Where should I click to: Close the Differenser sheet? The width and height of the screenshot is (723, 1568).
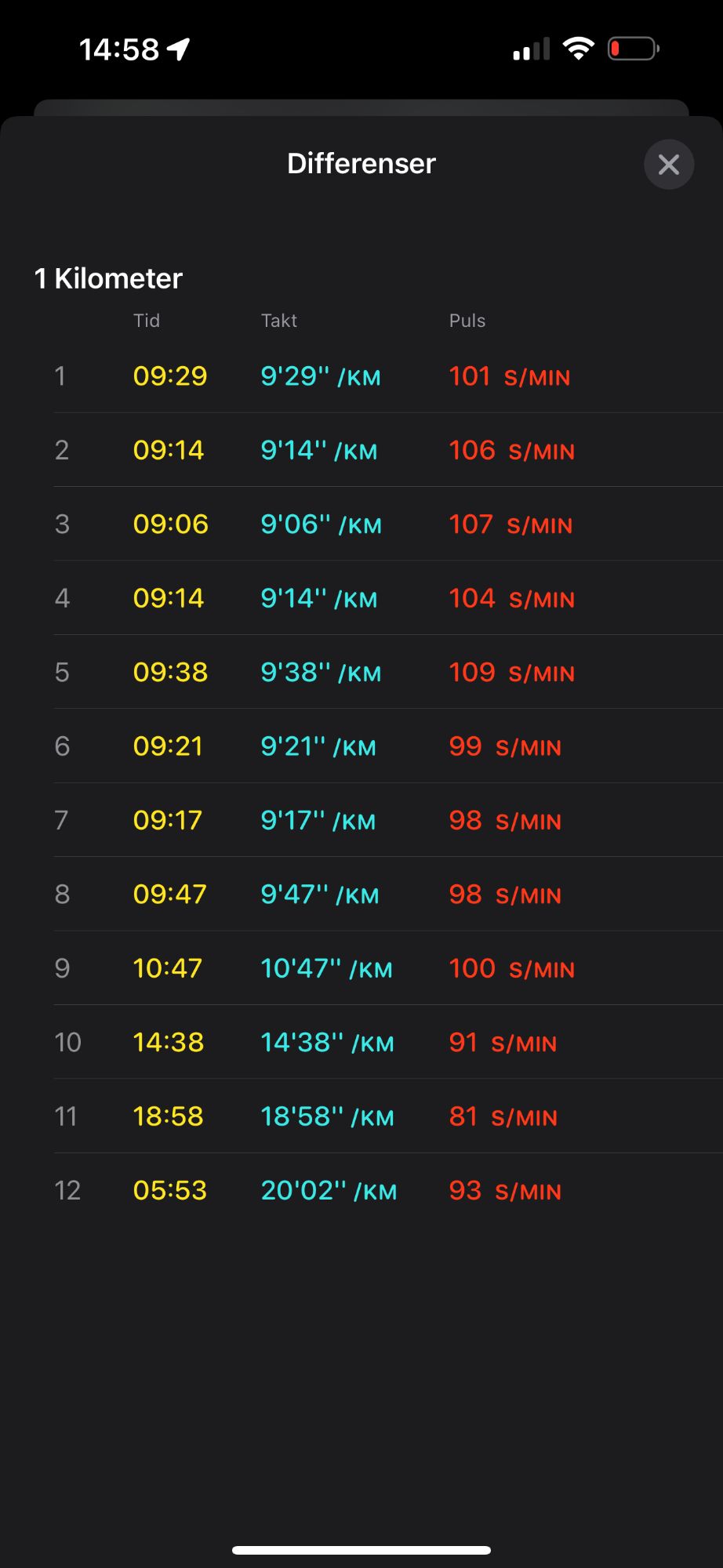(669, 165)
